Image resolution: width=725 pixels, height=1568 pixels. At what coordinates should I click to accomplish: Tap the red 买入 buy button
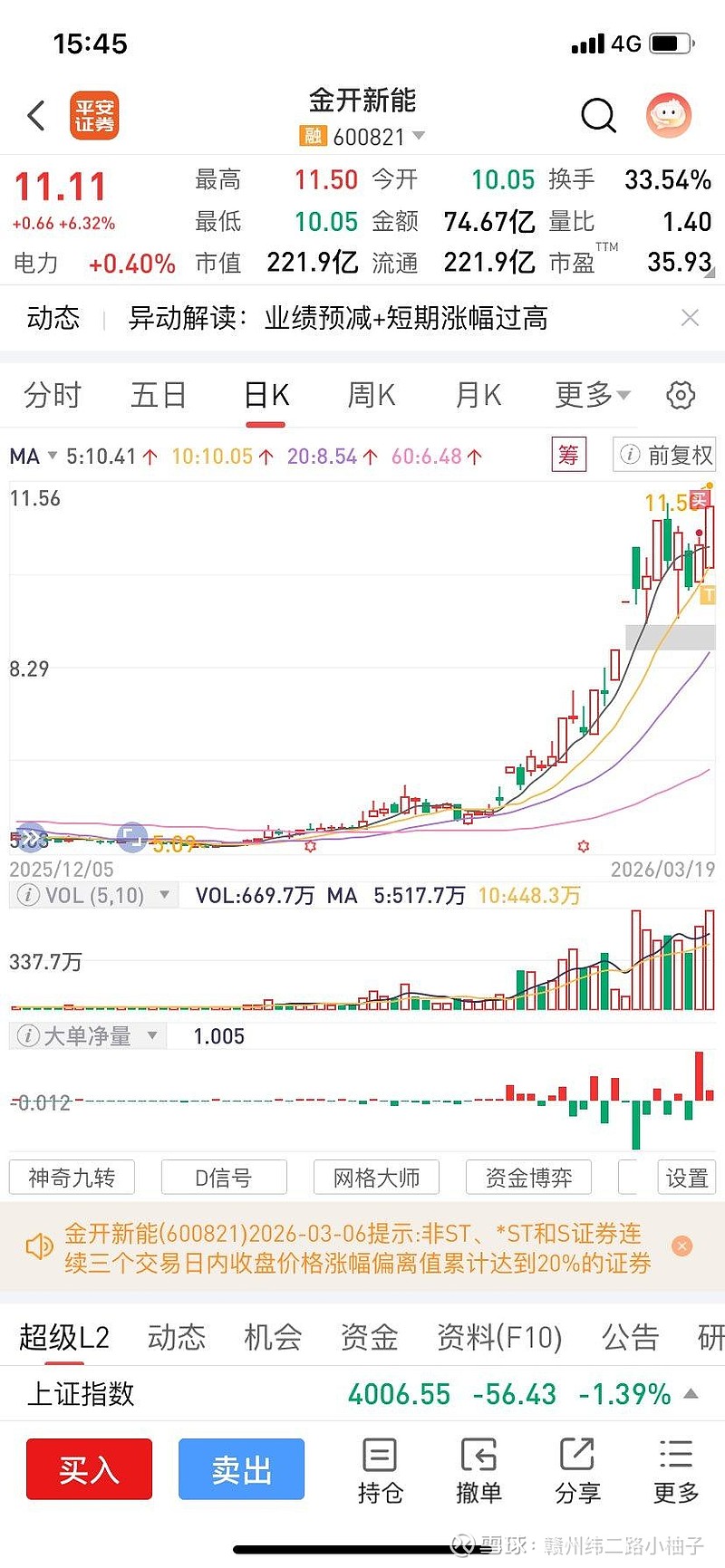(88, 1468)
